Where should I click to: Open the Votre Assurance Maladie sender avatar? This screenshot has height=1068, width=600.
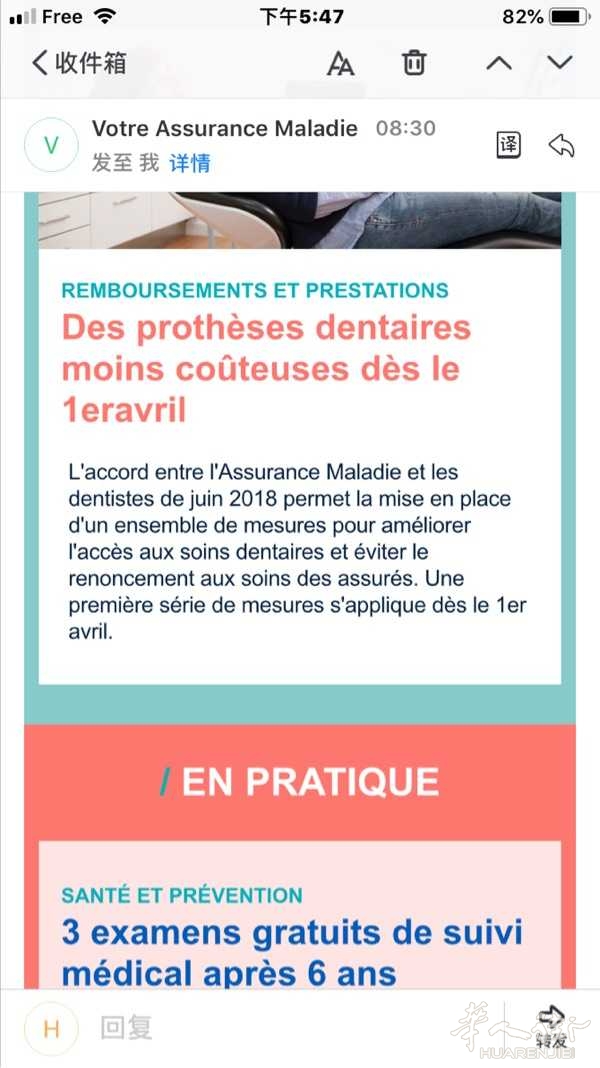point(51,144)
